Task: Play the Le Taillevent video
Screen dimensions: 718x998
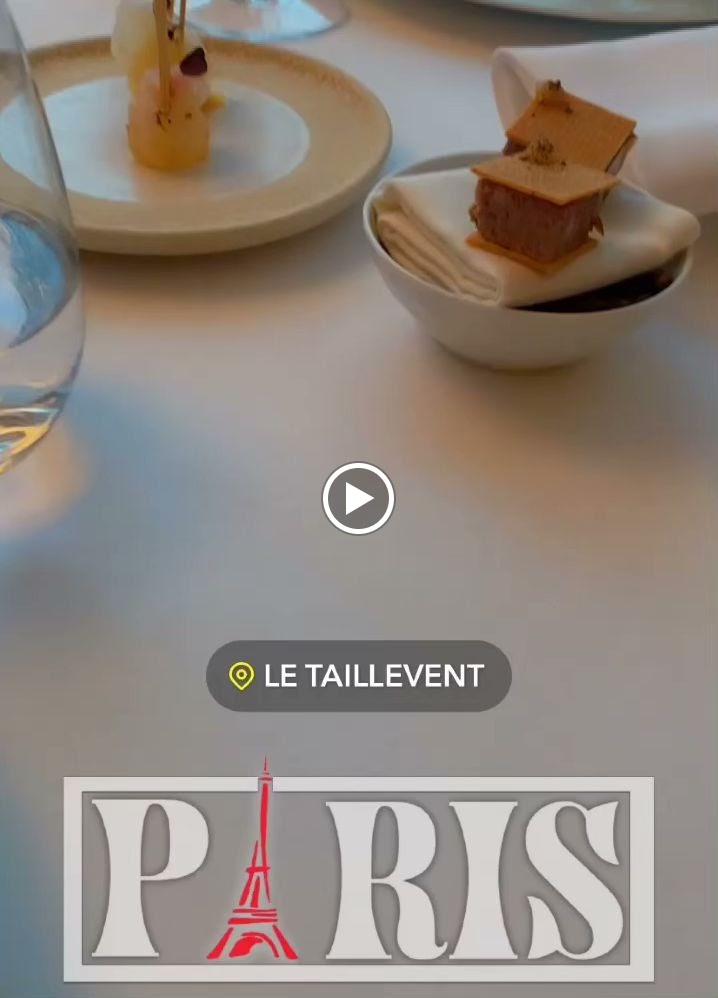Action: click(x=358, y=498)
